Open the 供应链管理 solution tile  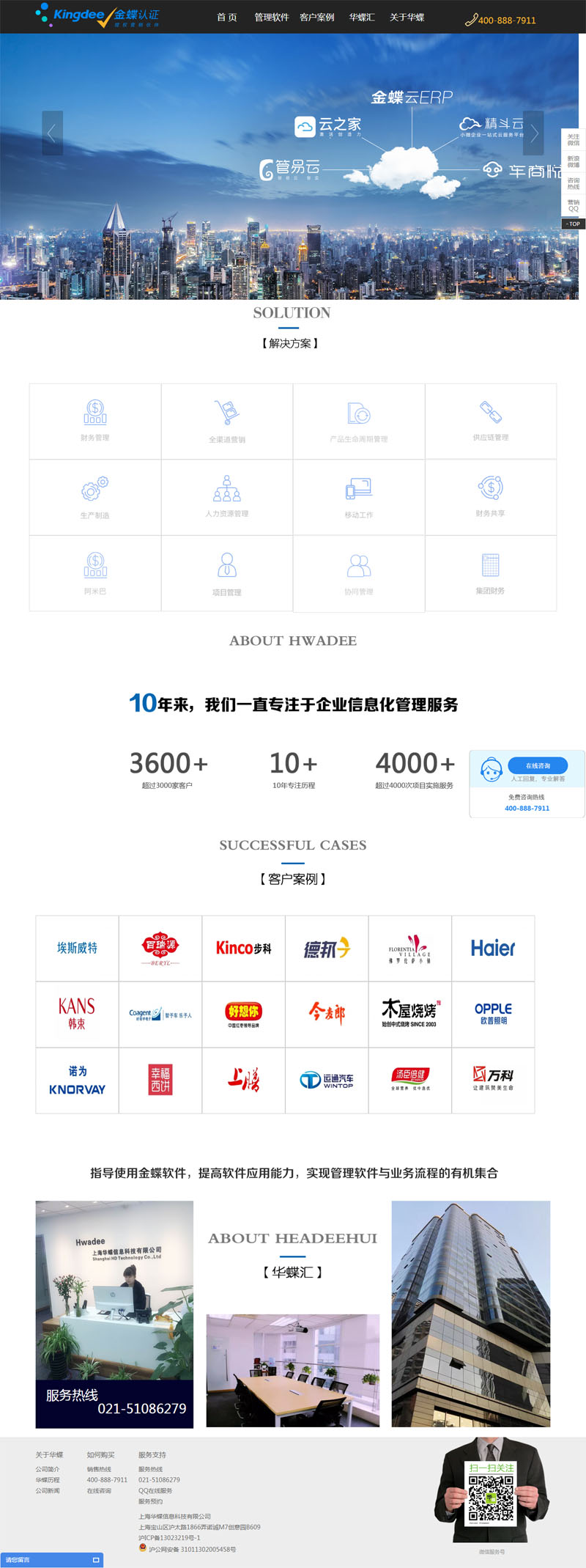490,421
